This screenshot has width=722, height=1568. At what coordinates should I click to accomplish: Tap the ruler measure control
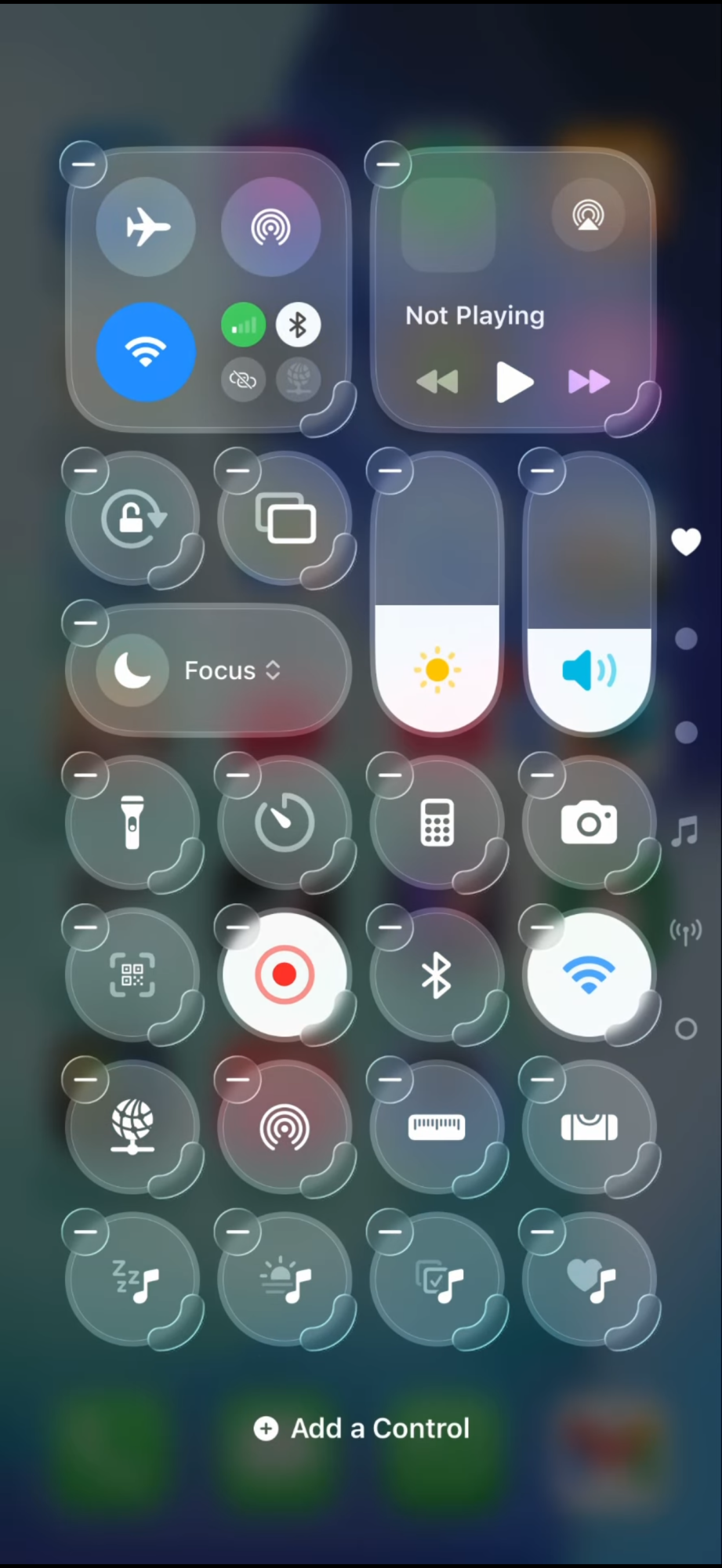pos(437,1127)
